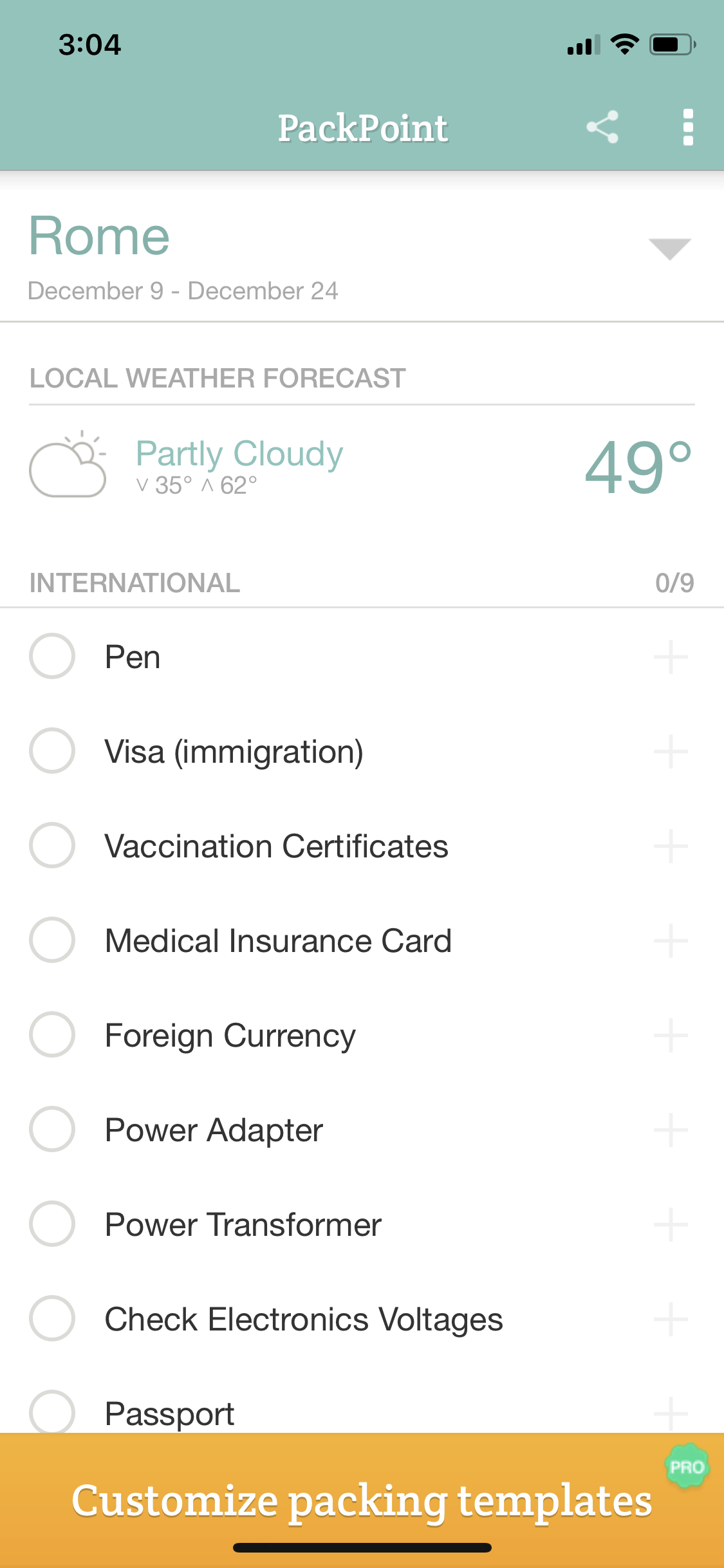Add one more Power Adapter
Image resolution: width=724 pixels, height=1568 pixels.
(671, 1130)
